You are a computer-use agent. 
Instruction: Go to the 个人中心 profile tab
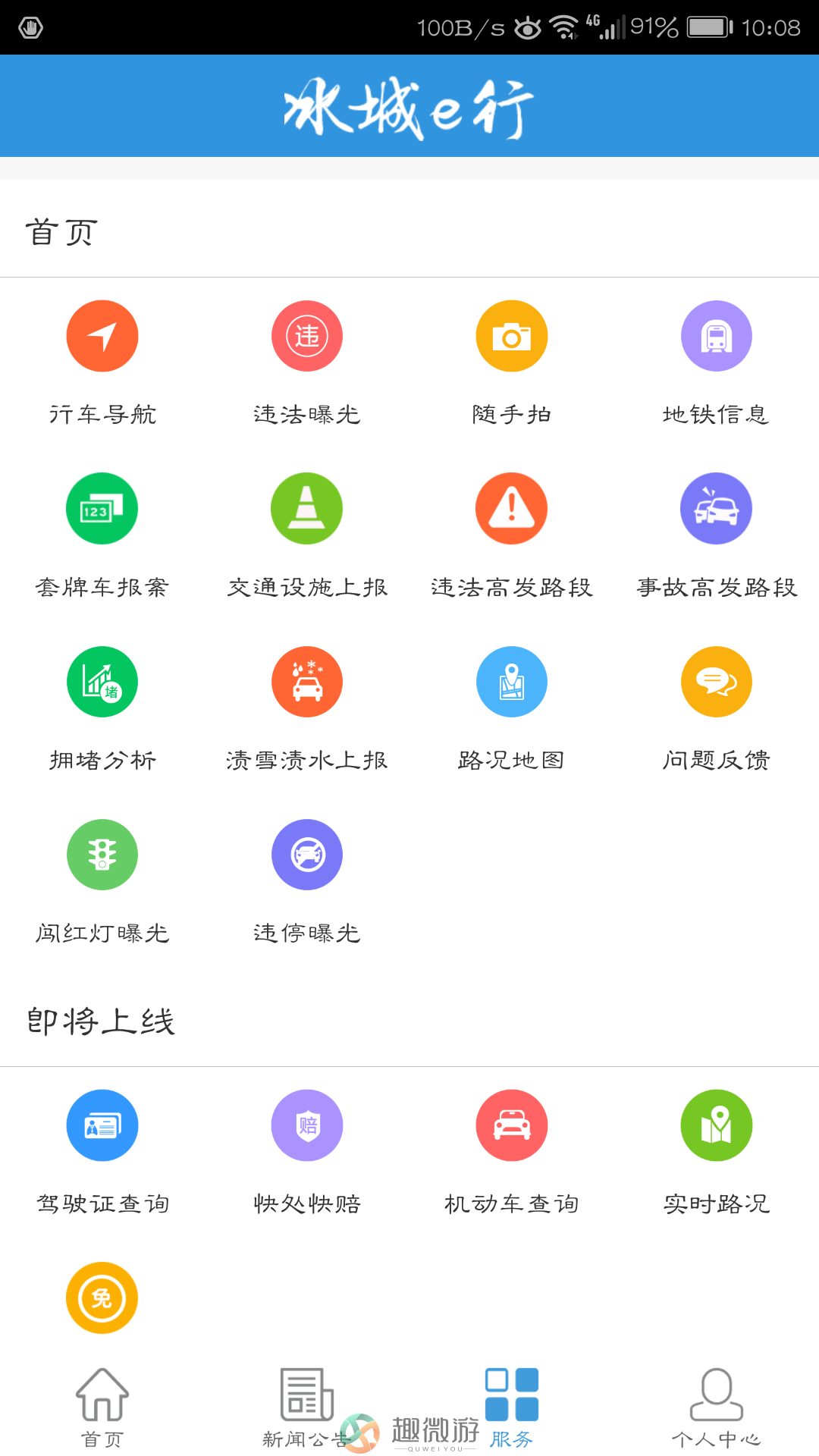click(717, 1407)
